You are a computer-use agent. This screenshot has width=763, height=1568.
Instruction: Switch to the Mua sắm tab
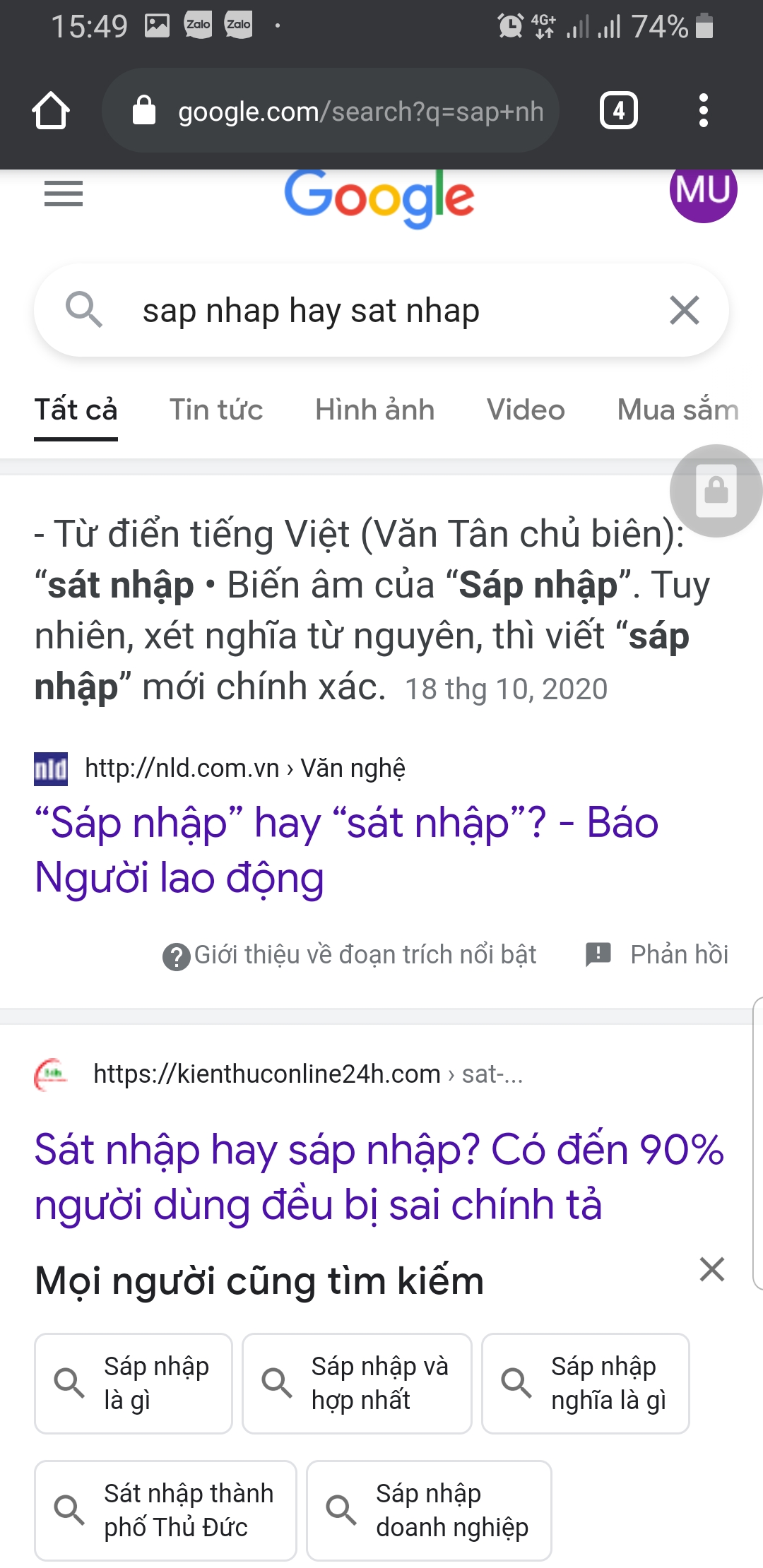tap(677, 410)
